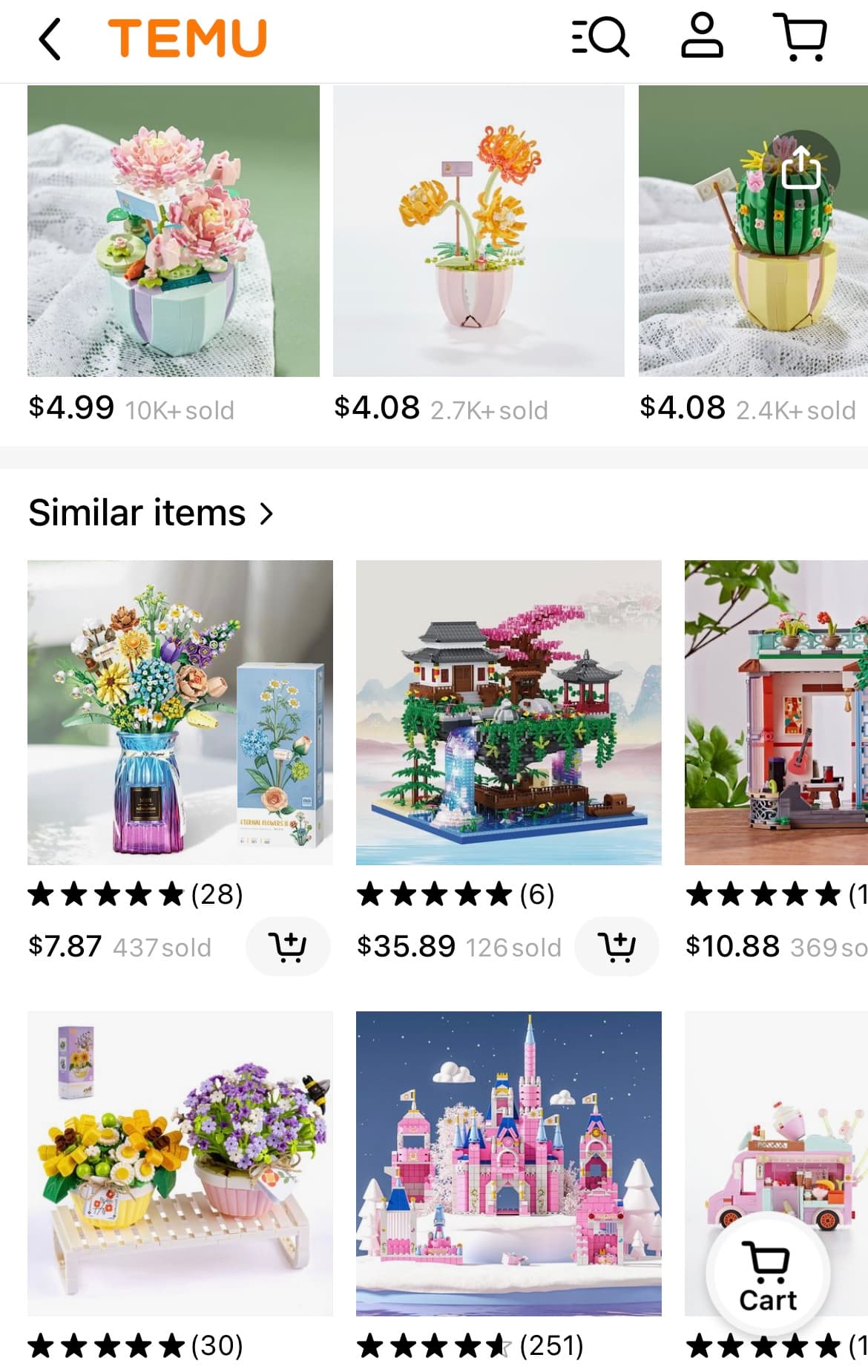Tap the share icon over the cactus image

pos(800,168)
